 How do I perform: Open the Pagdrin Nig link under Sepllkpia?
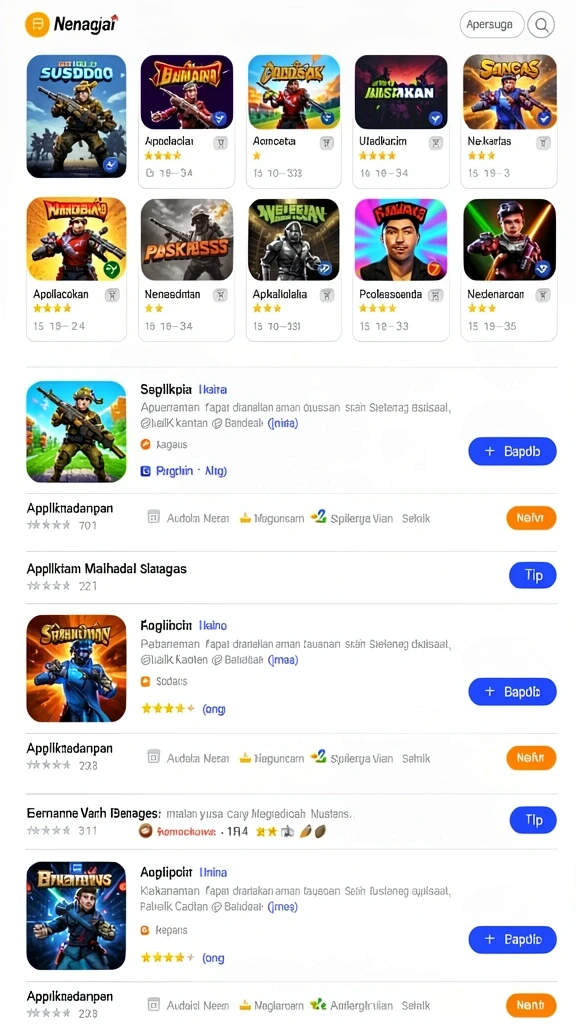pyautogui.click(x=184, y=471)
